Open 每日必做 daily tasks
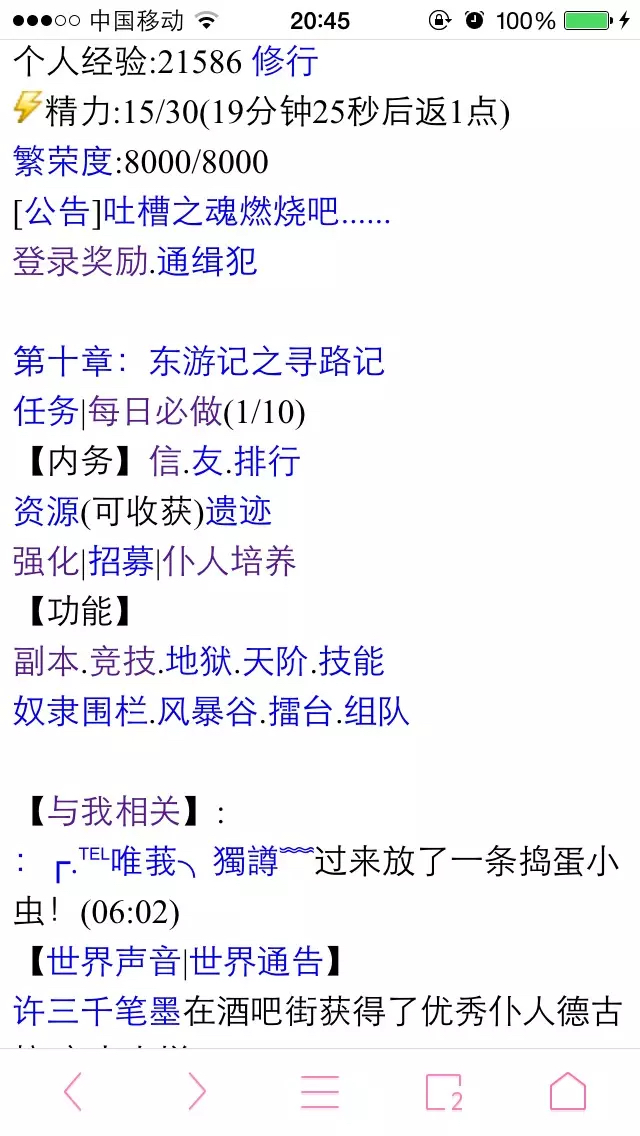The image size is (640, 1136). 155,412
